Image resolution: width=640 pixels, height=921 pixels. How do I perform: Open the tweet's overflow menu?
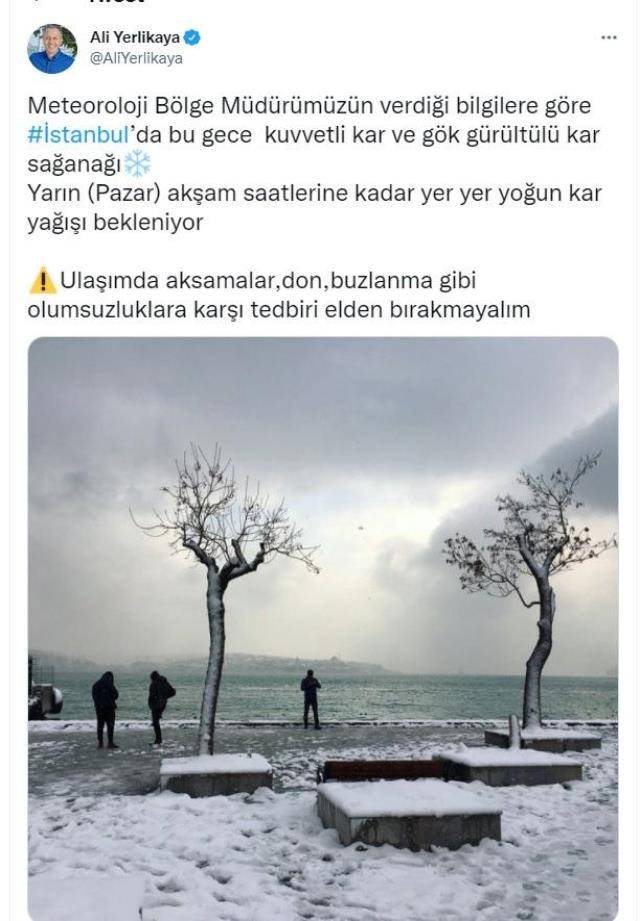click(608, 37)
